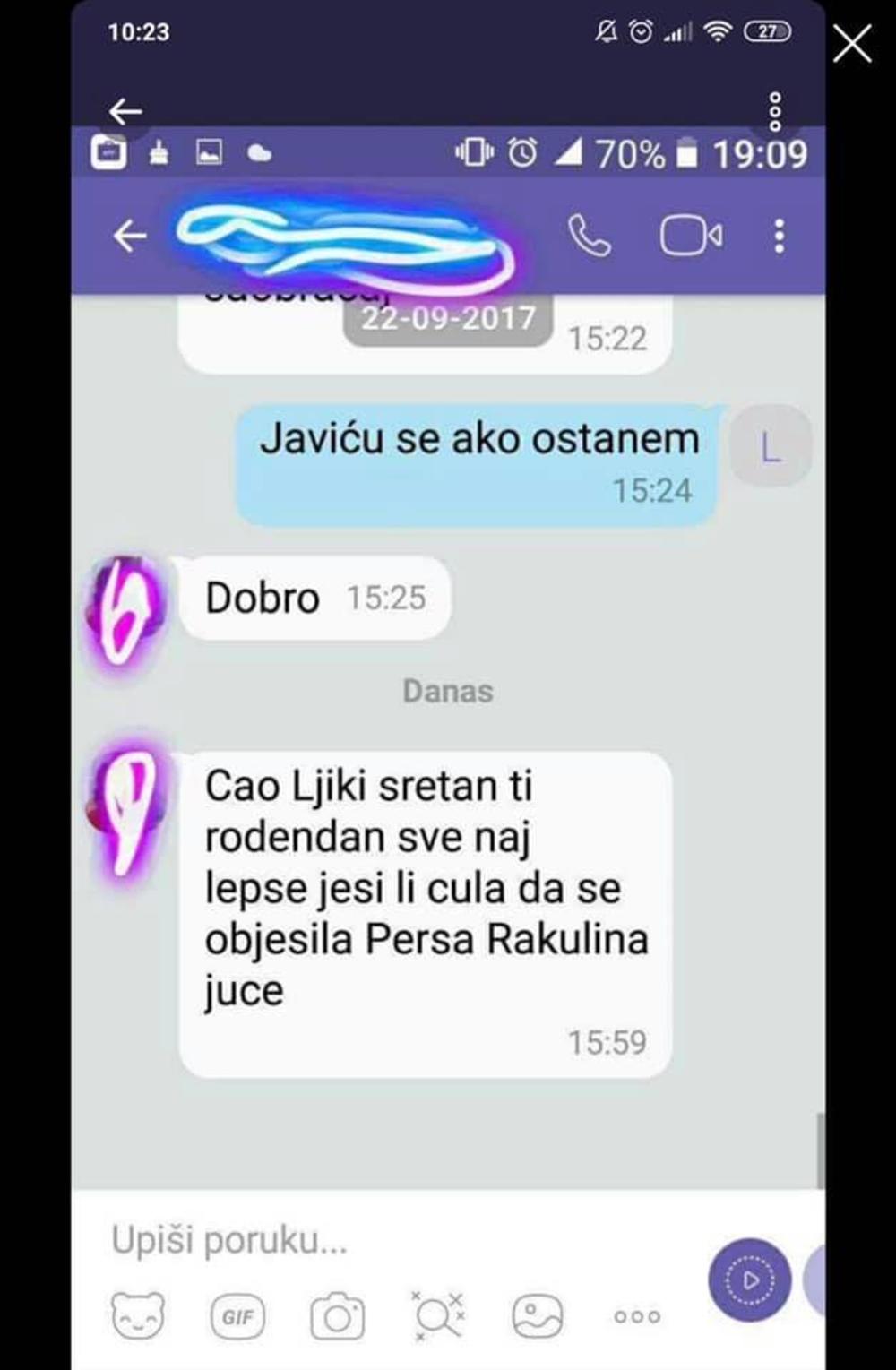
Task: Go back from the image viewer
Action: [125, 112]
